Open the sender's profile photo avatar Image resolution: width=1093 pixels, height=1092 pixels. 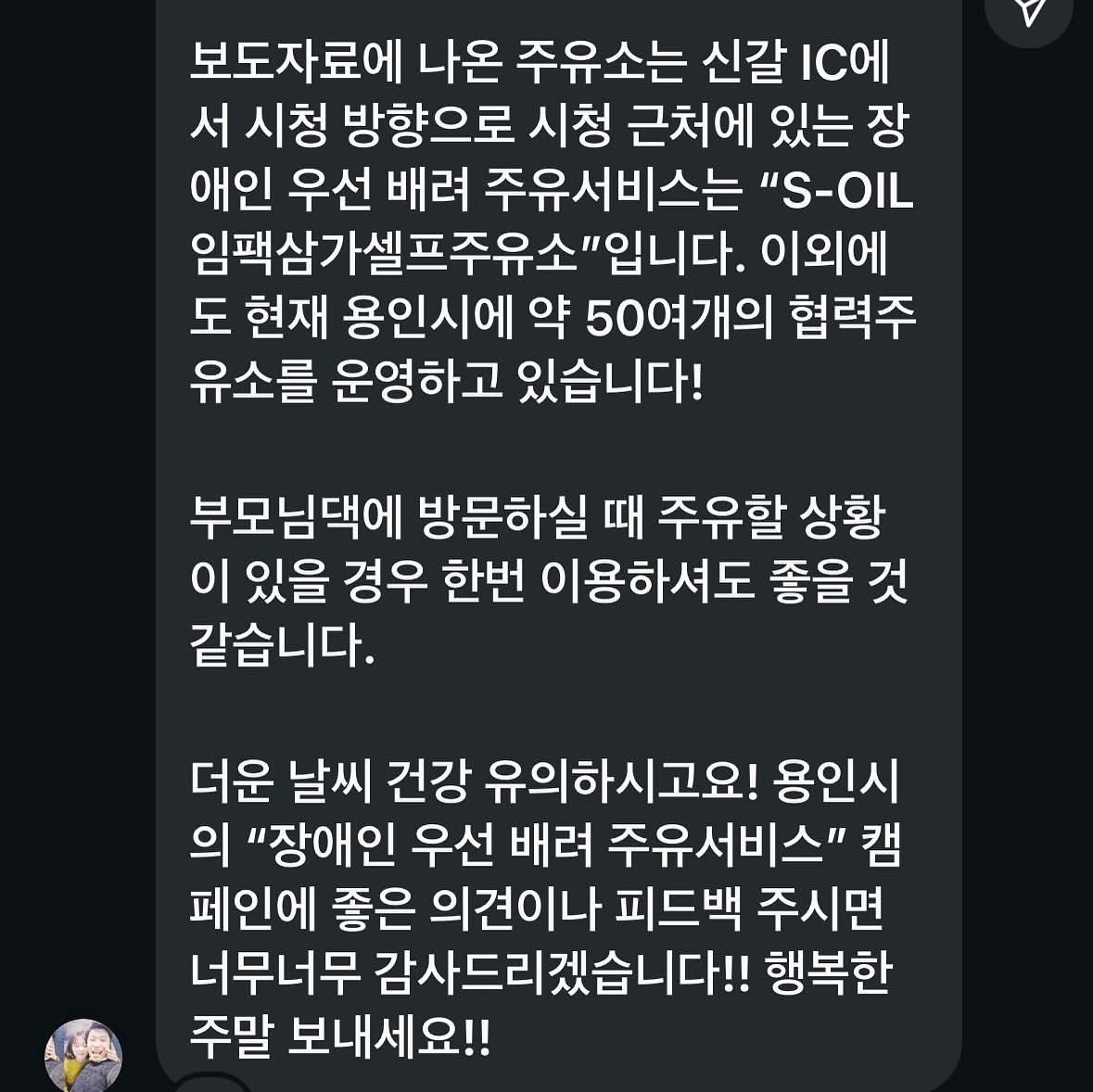(83, 1055)
